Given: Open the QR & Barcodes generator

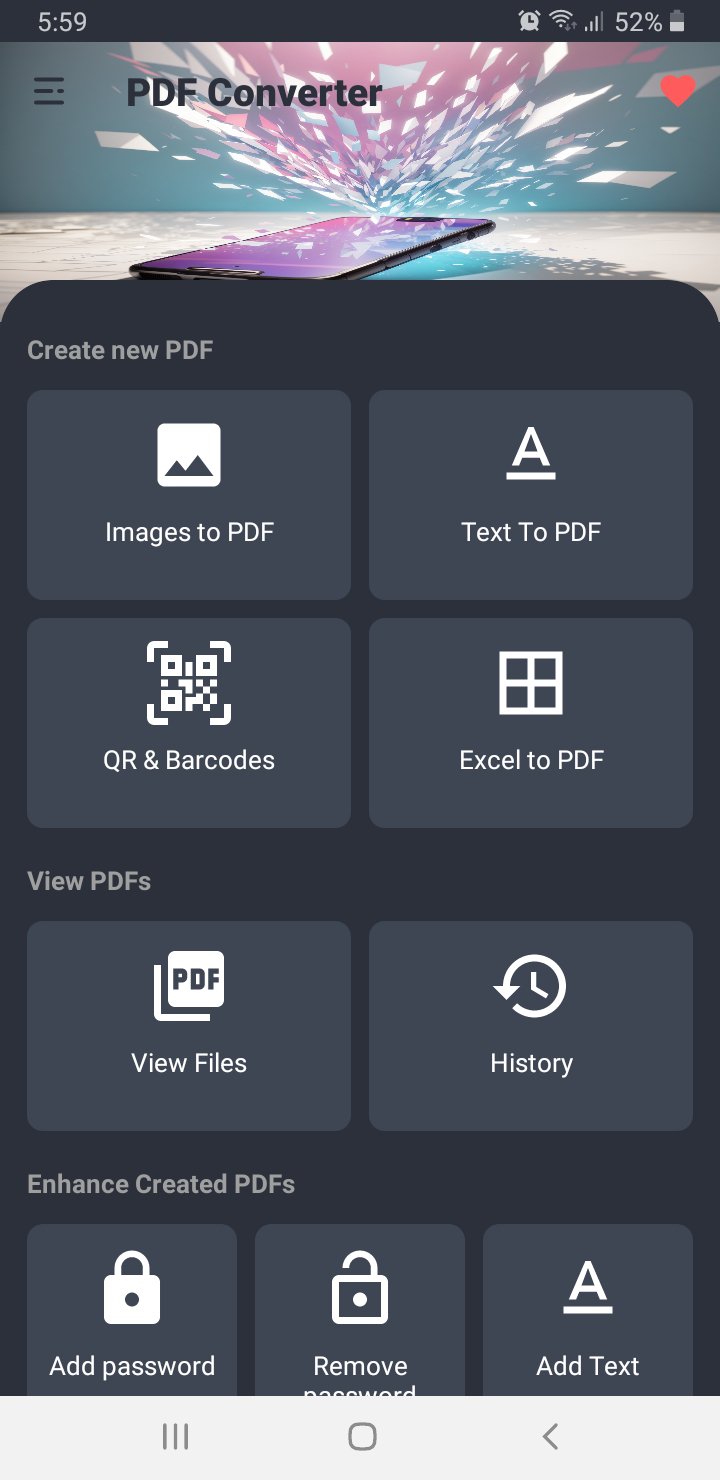Looking at the screenshot, I should point(188,722).
